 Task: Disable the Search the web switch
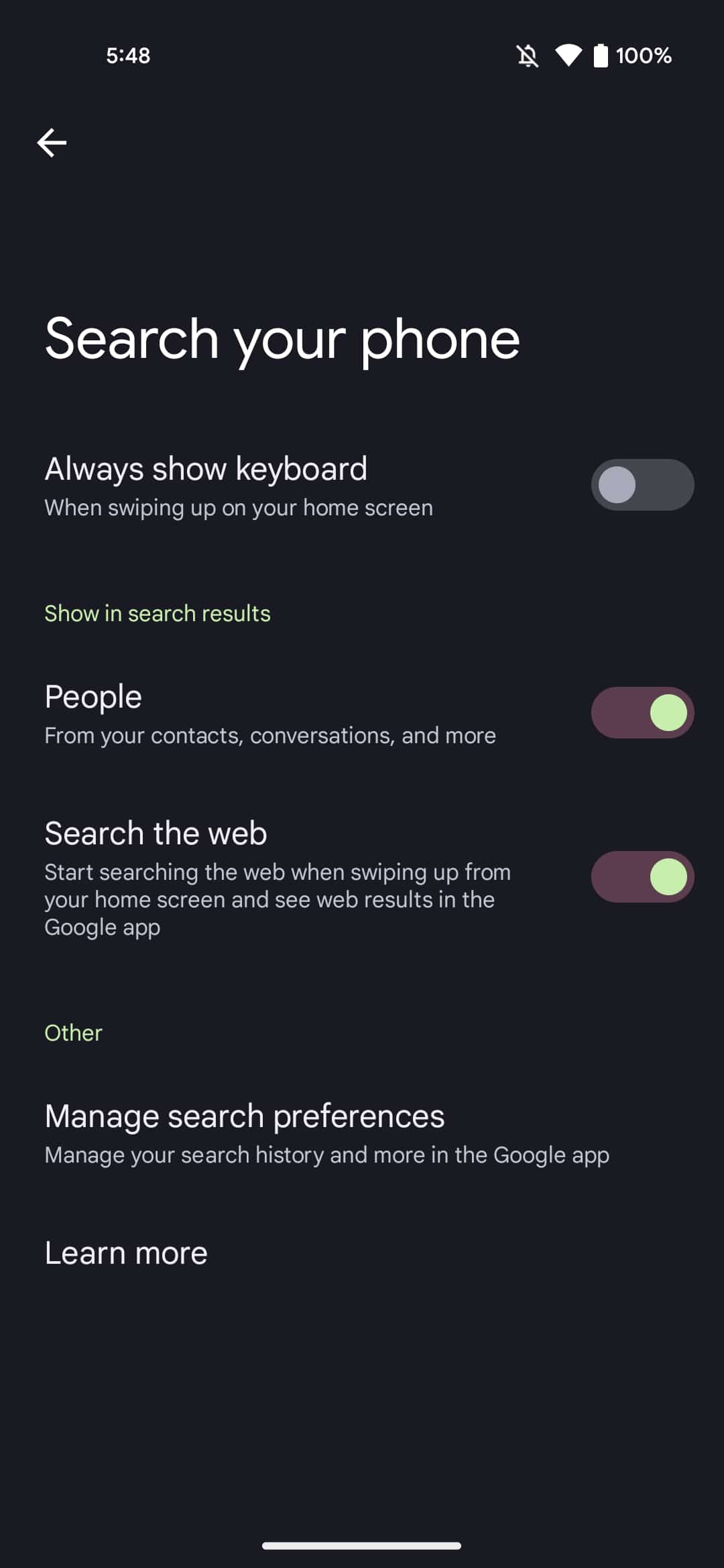click(x=642, y=876)
